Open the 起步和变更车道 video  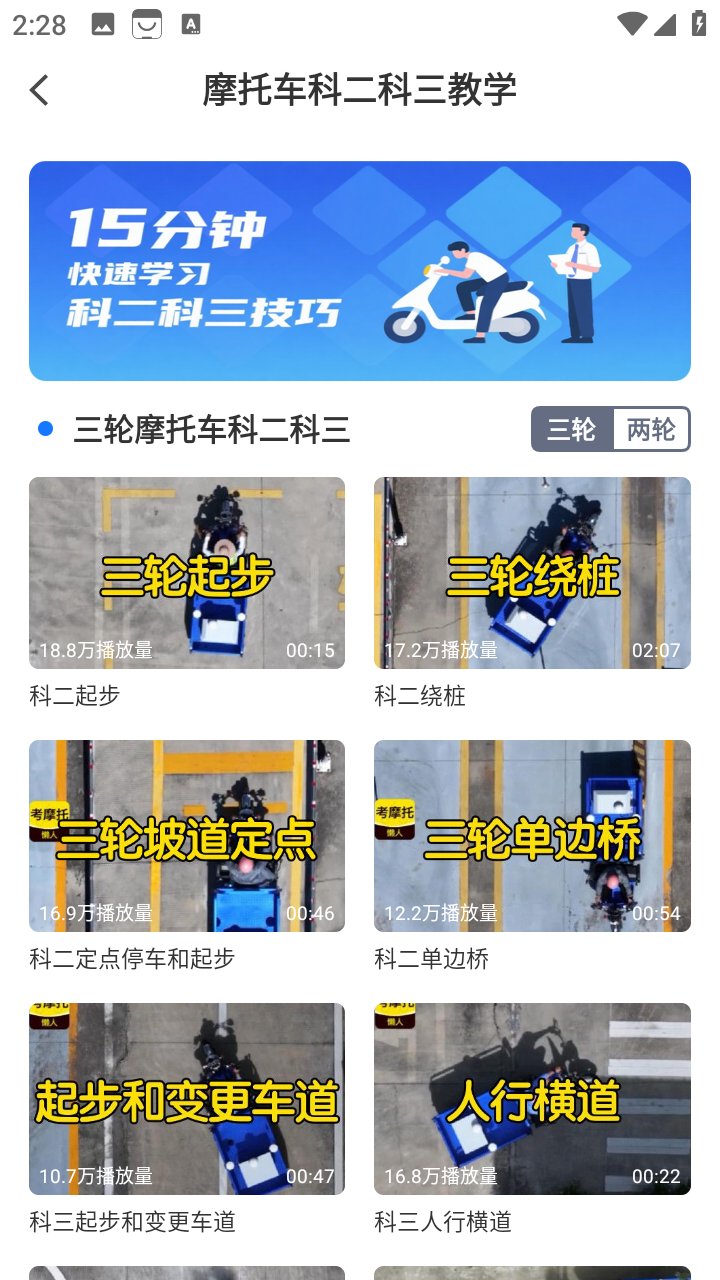click(186, 1098)
